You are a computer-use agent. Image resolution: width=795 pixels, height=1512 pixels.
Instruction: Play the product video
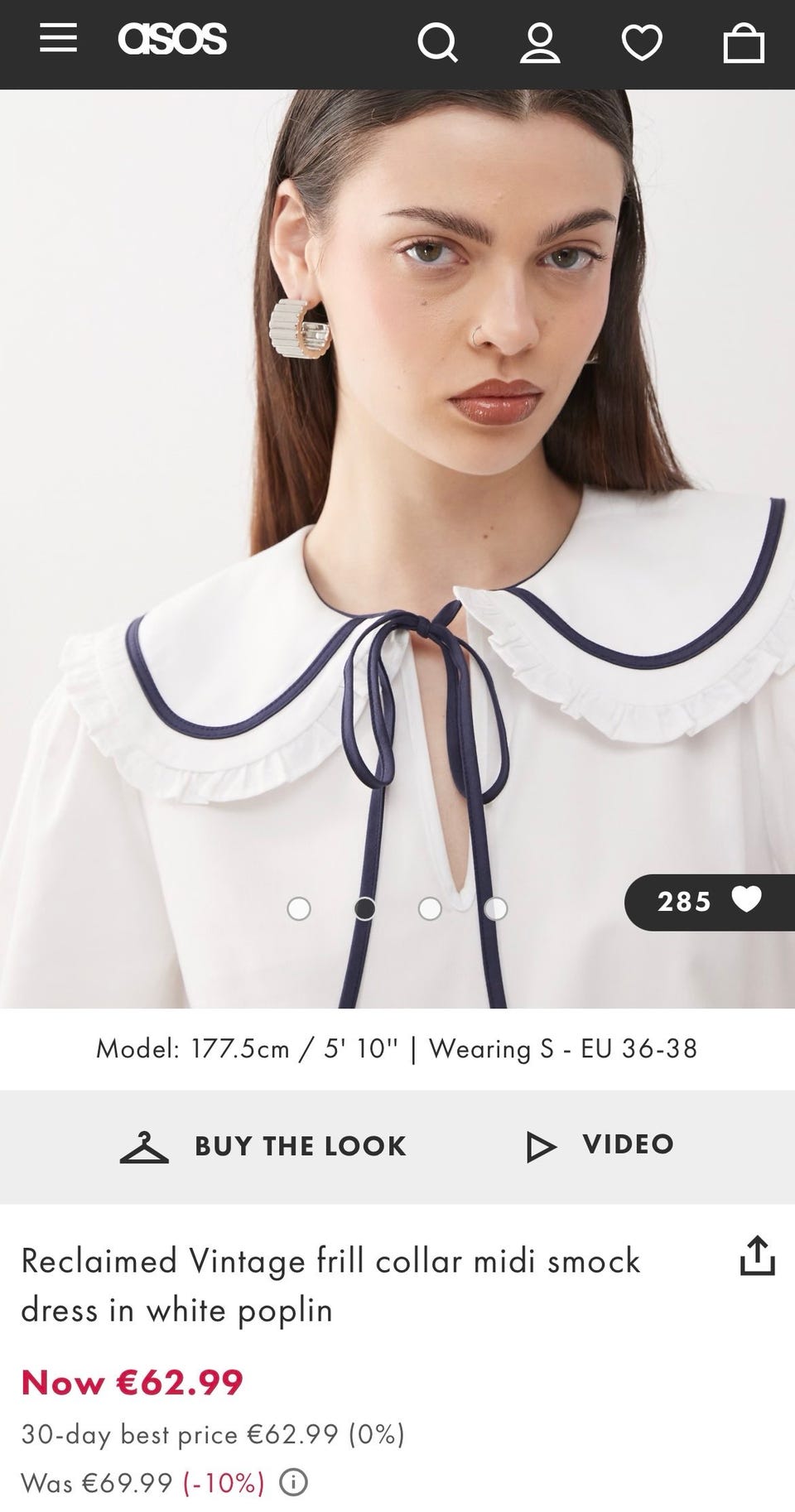pos(600,1145)
